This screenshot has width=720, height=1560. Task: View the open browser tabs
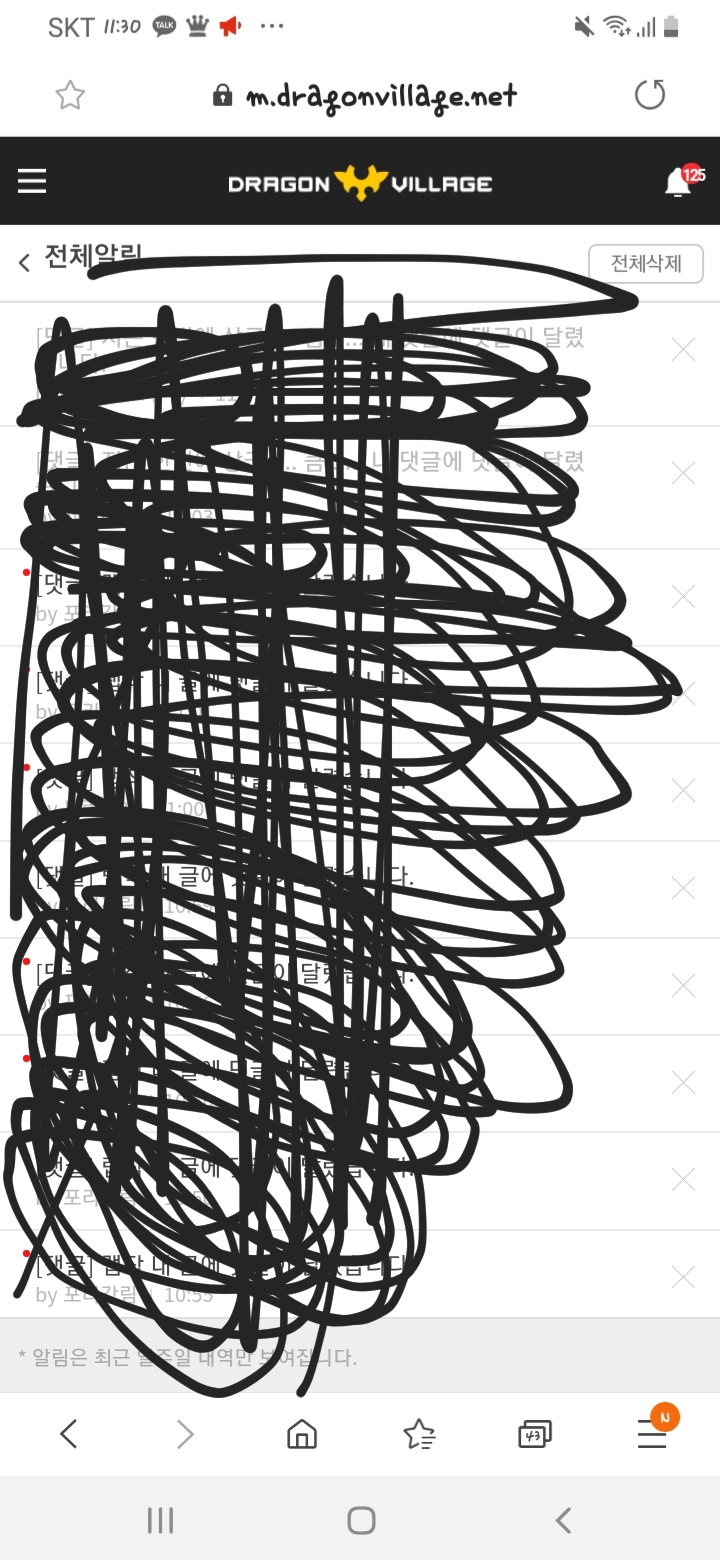[x=535, y=1435]
